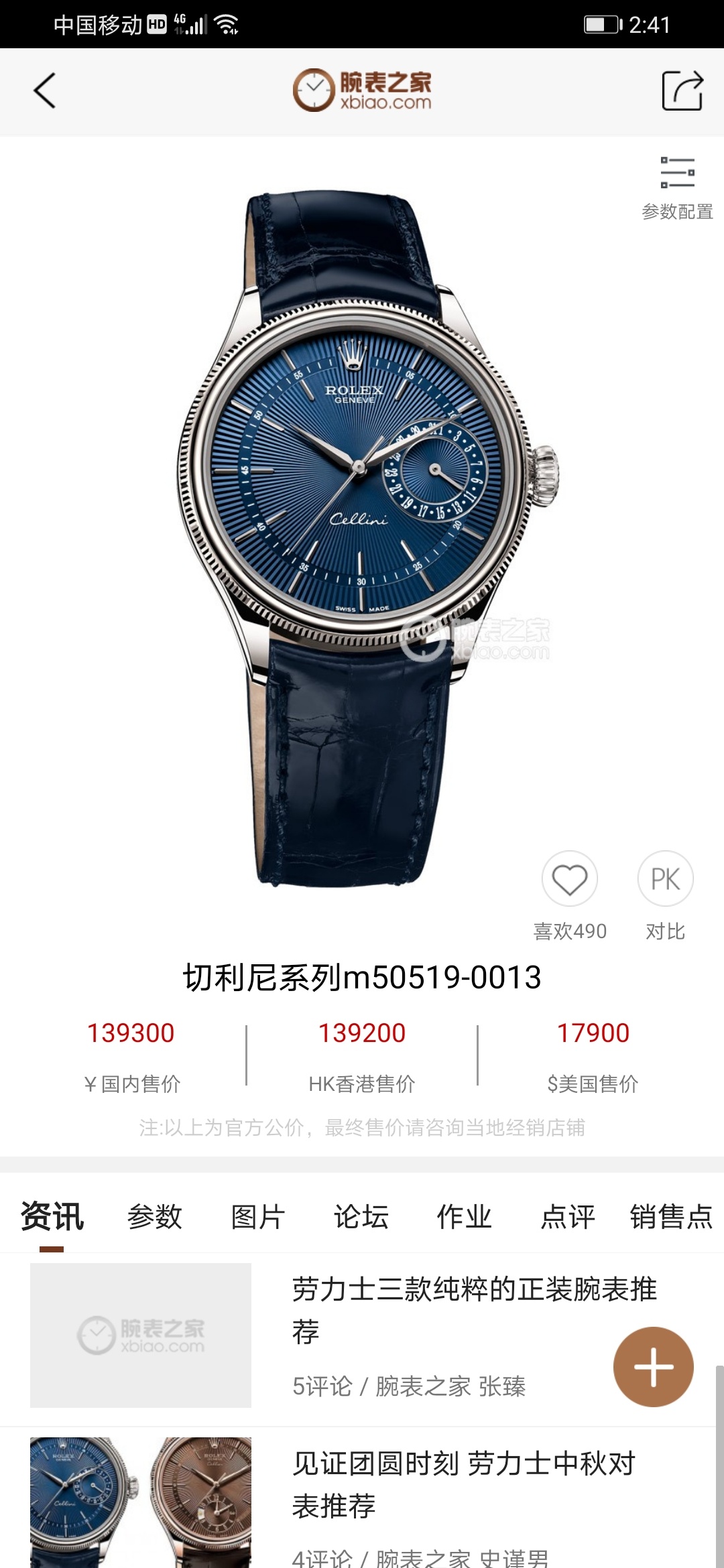
Task: Switch to the 图片 tab
Action: (258, 1216)
